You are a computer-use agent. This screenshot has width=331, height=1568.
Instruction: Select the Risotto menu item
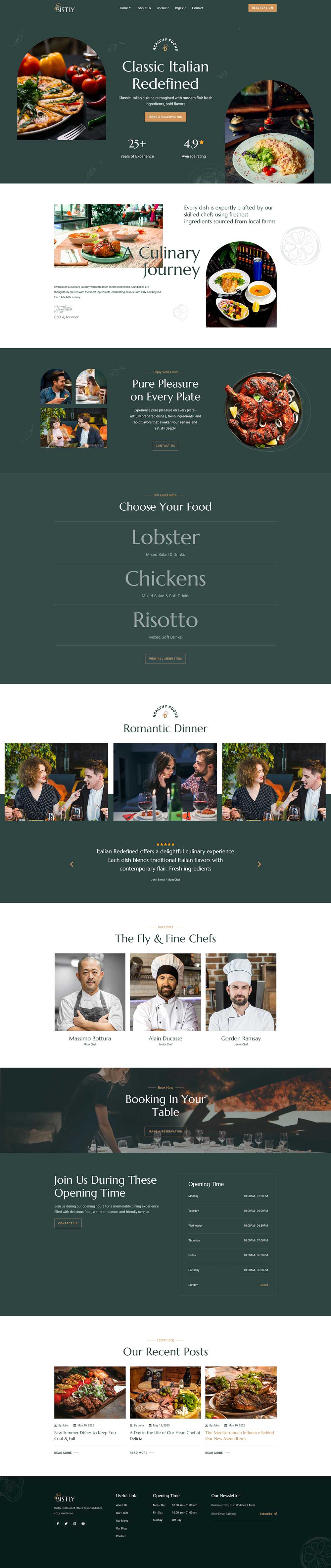point(165,620)
